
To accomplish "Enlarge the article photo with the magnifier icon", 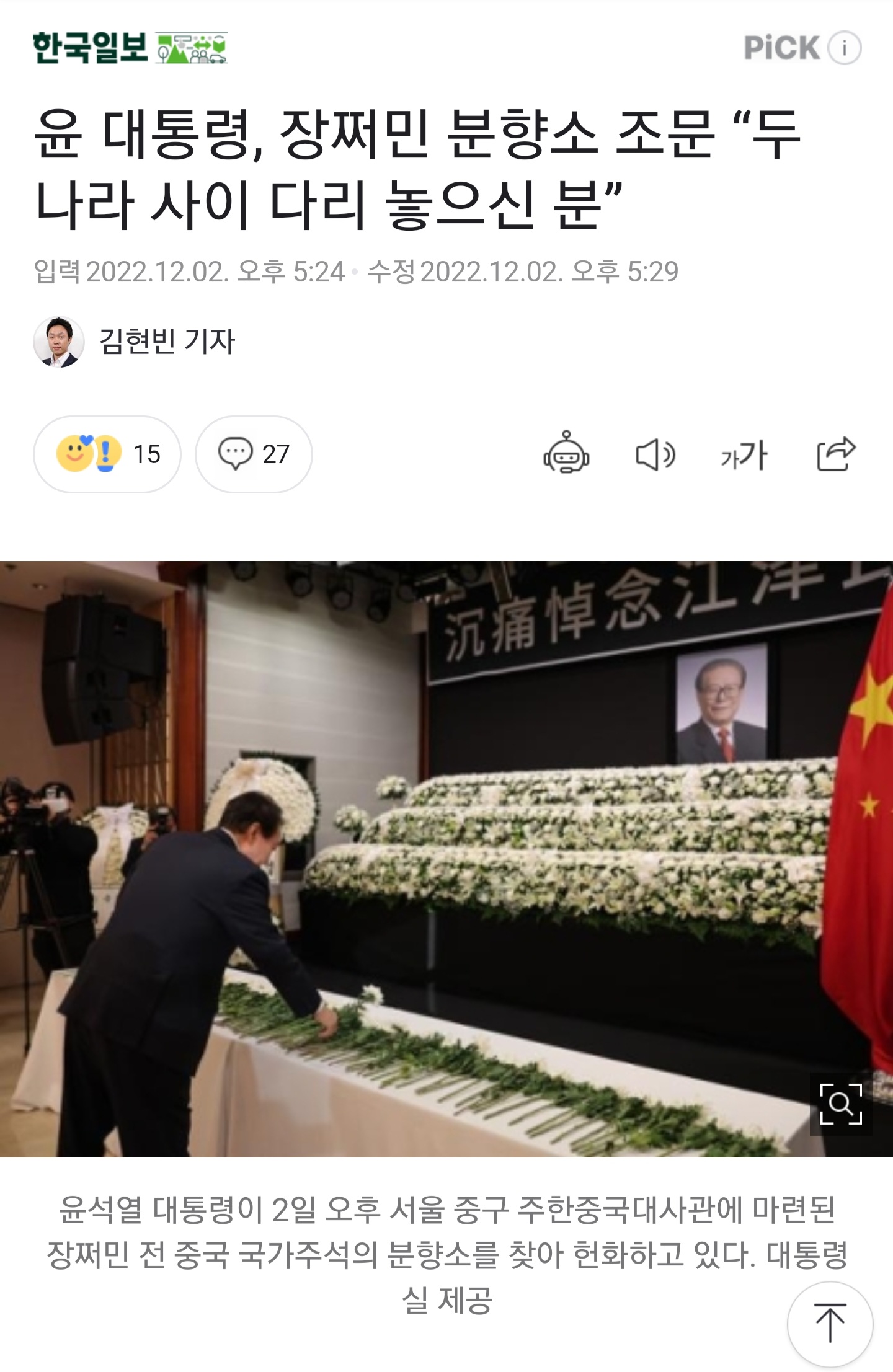I will (x=841, y=1104).
